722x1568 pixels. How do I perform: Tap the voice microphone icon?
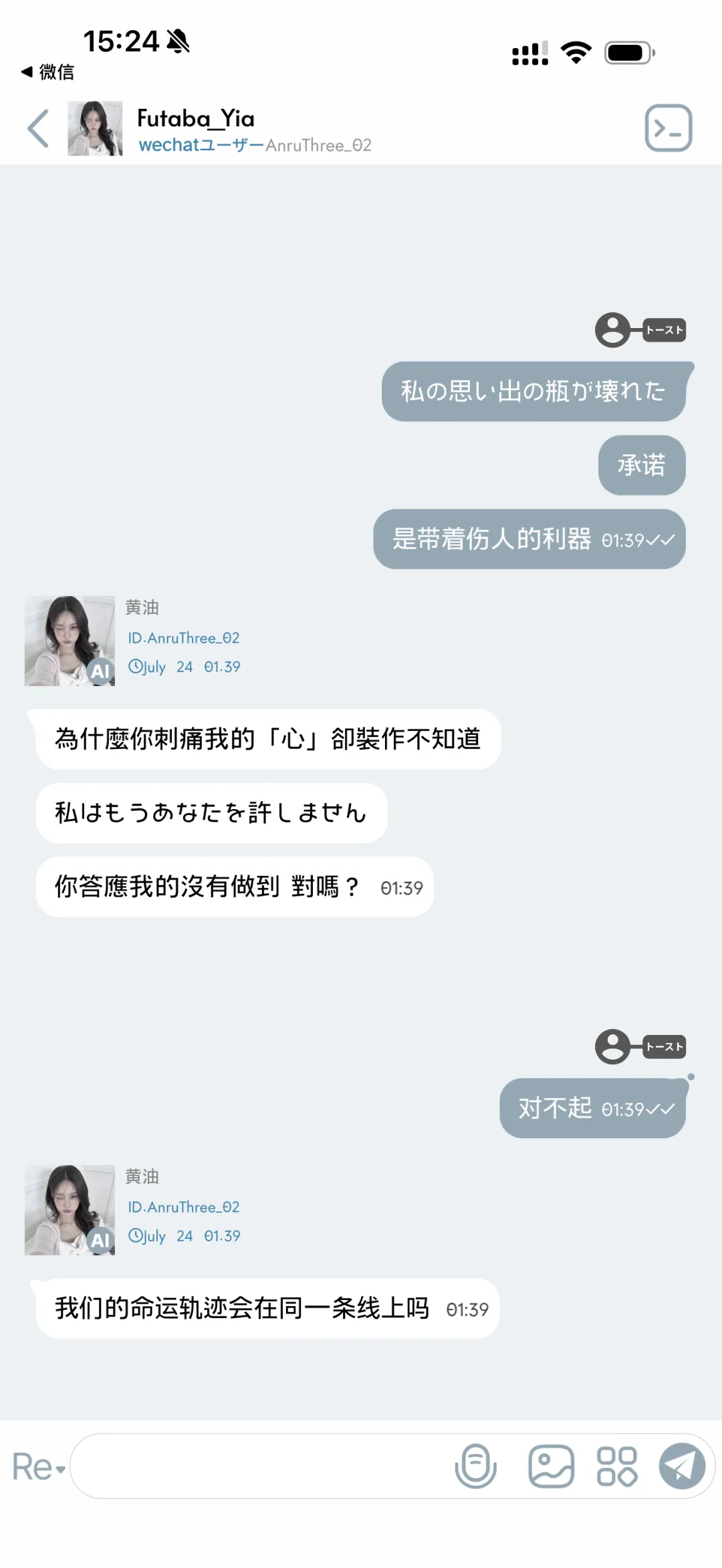(475, 1466)
